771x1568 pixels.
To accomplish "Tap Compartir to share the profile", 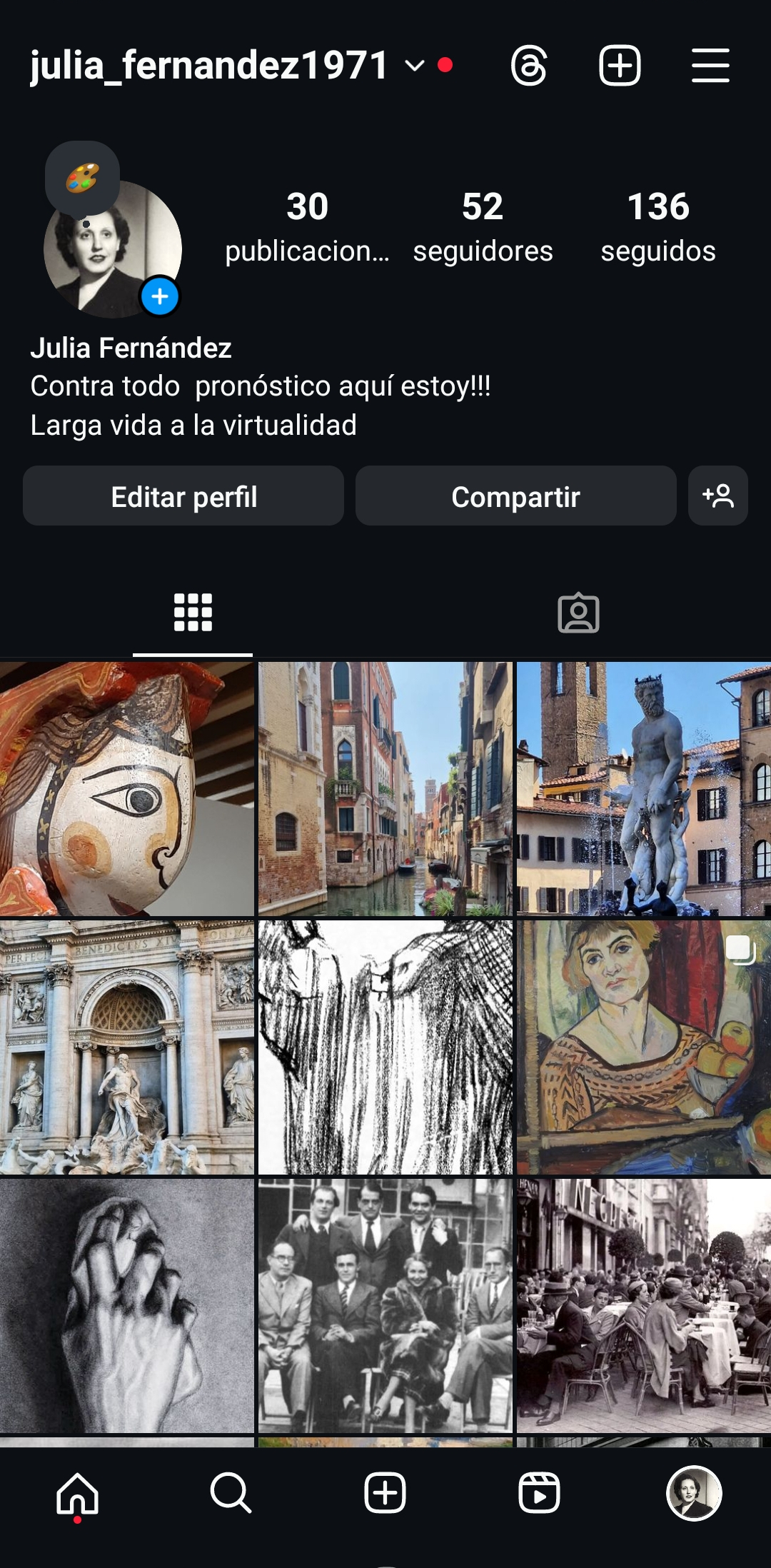I will [515, 496].
